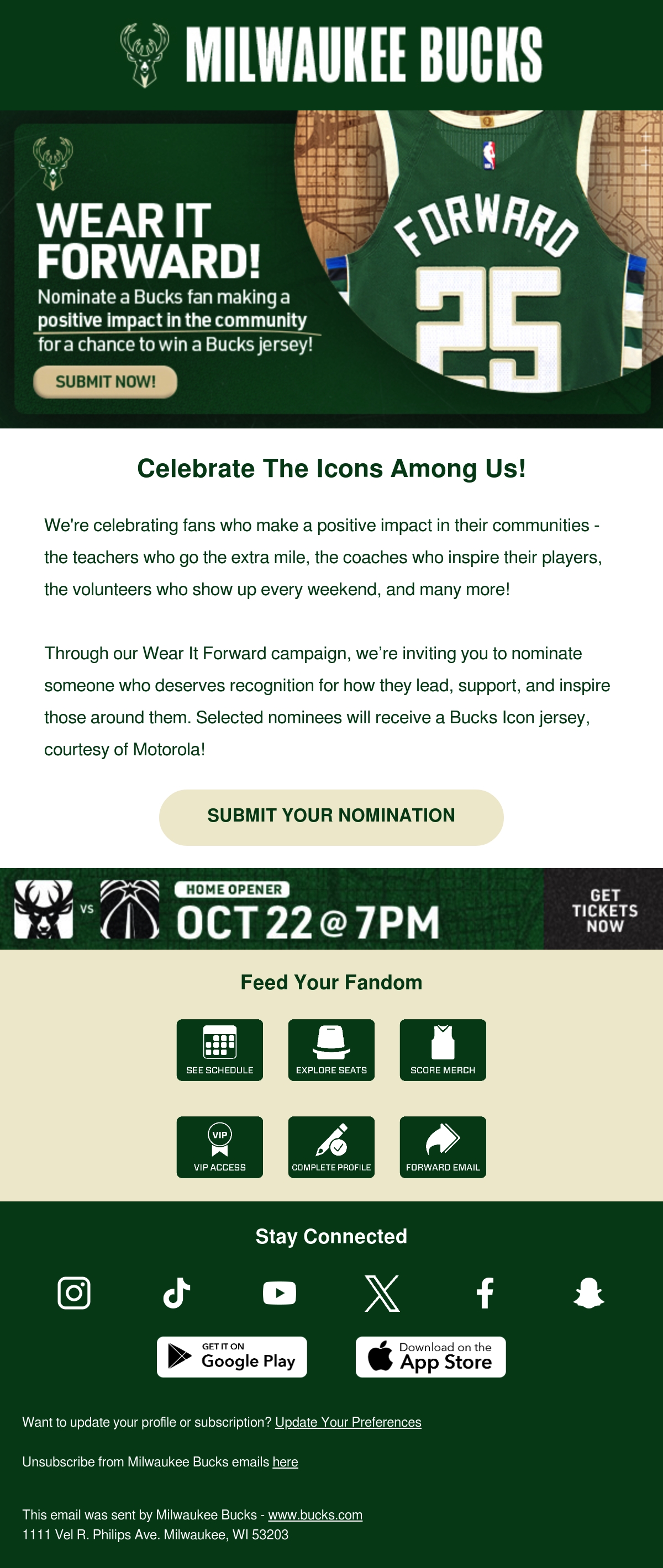Download the app on the App Store
663x1568 pixels.
(430, 1357)
